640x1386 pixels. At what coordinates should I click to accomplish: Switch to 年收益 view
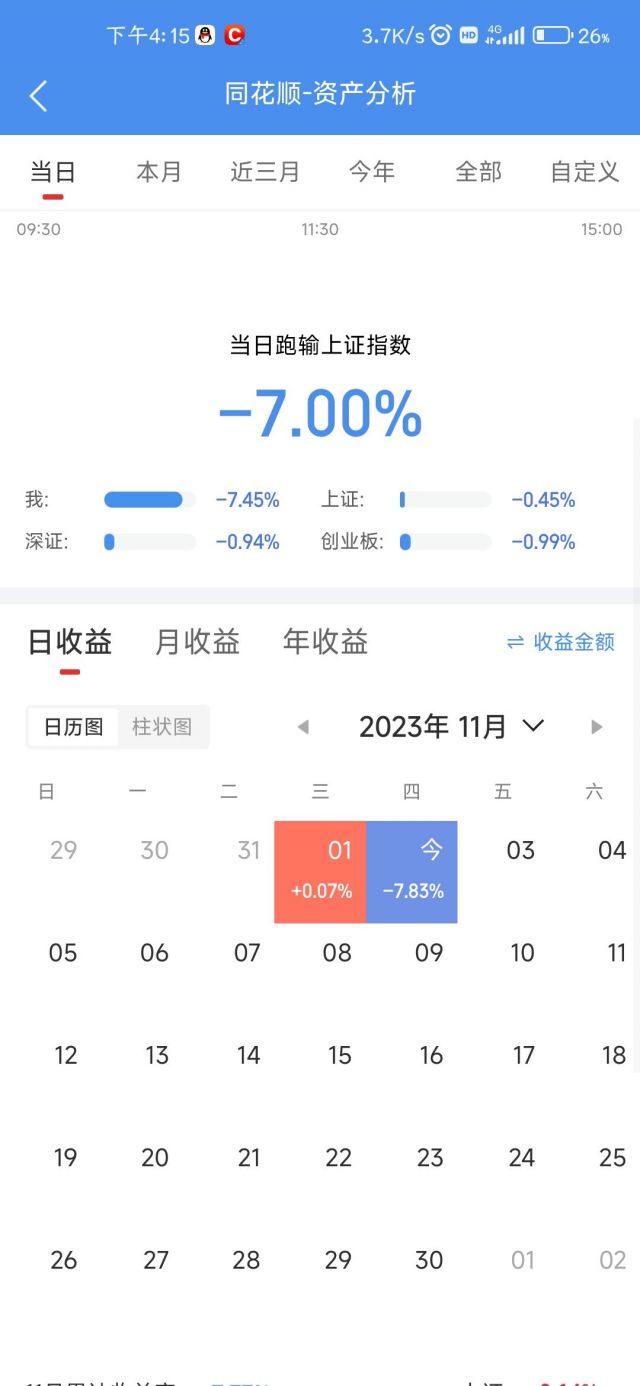[x=325, y=642]
